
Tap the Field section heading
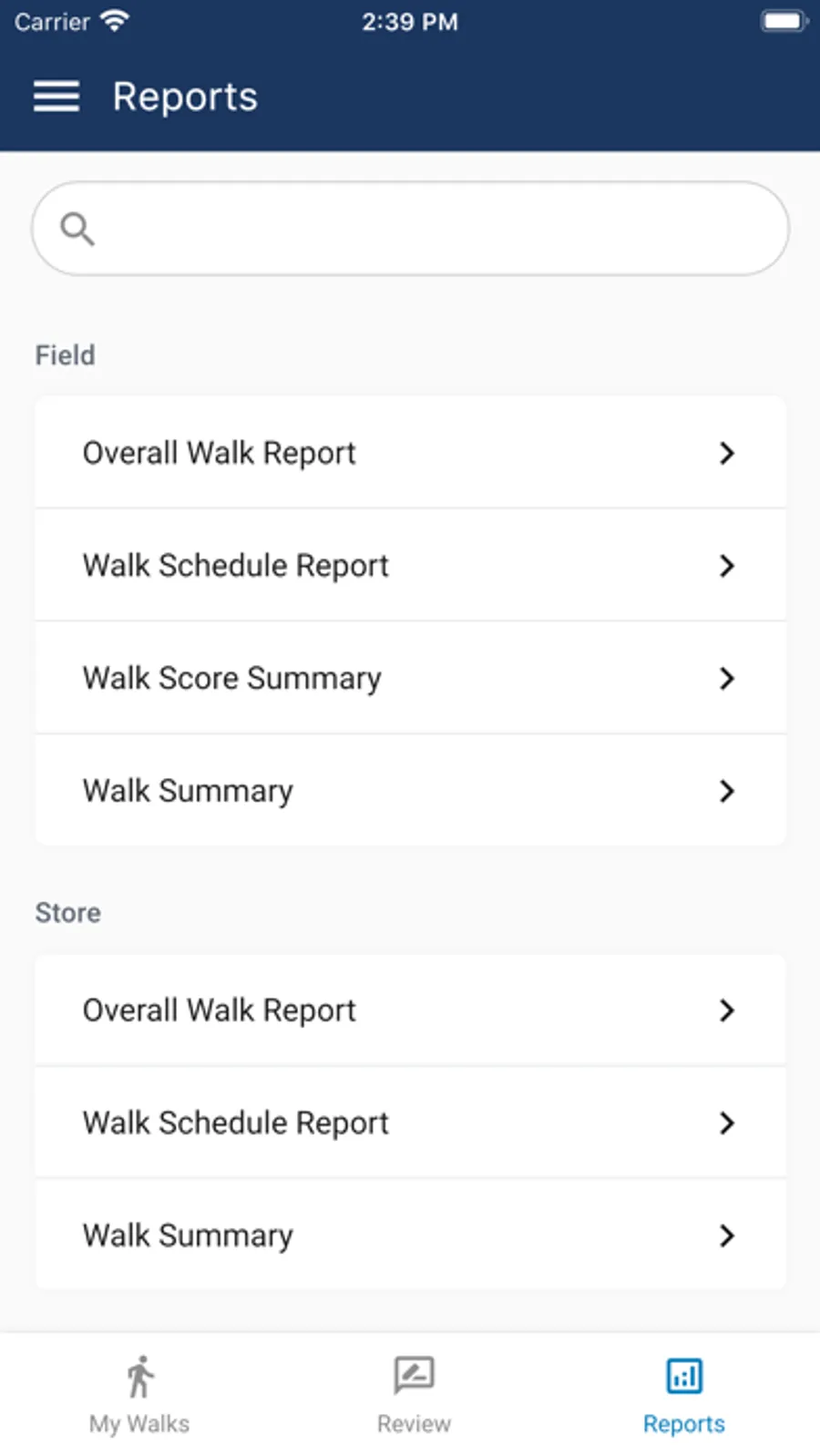point(65,354)
